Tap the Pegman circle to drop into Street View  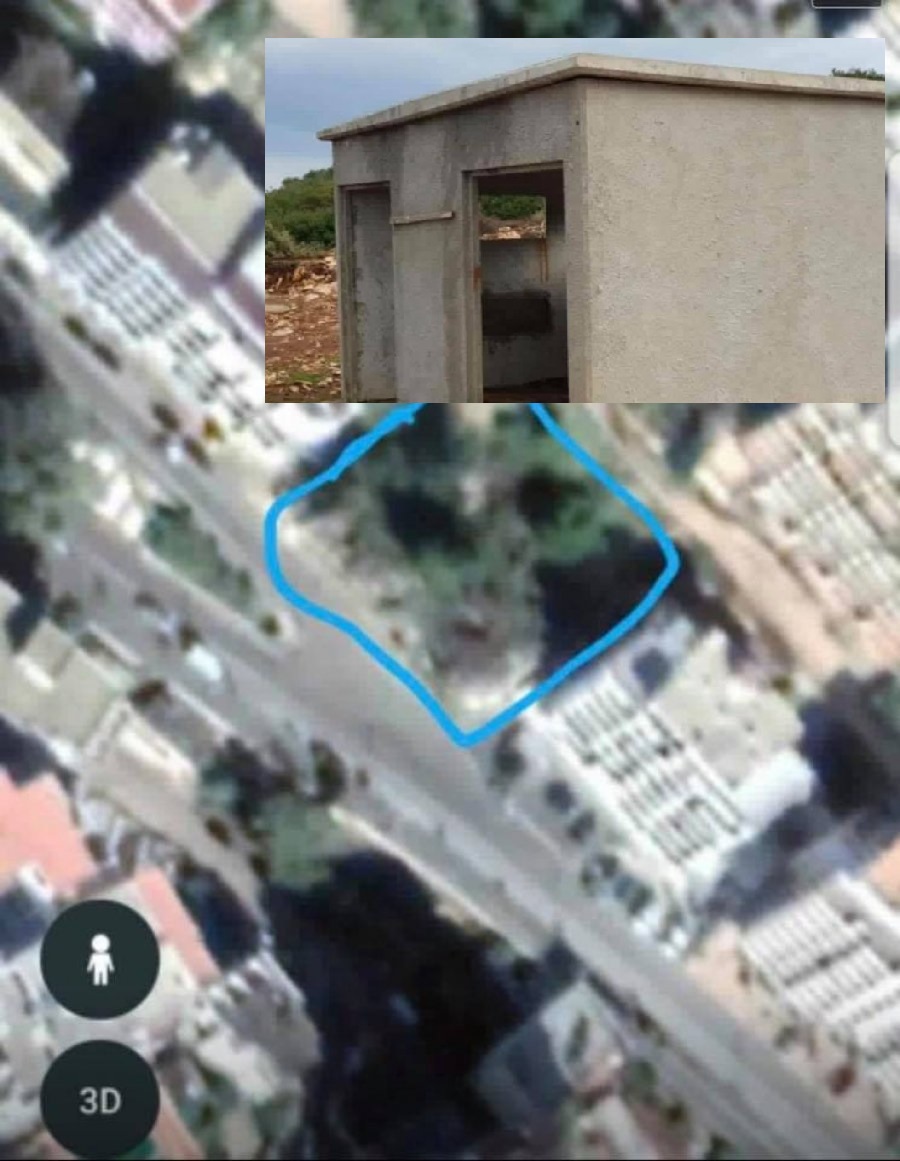click(98, 958)
